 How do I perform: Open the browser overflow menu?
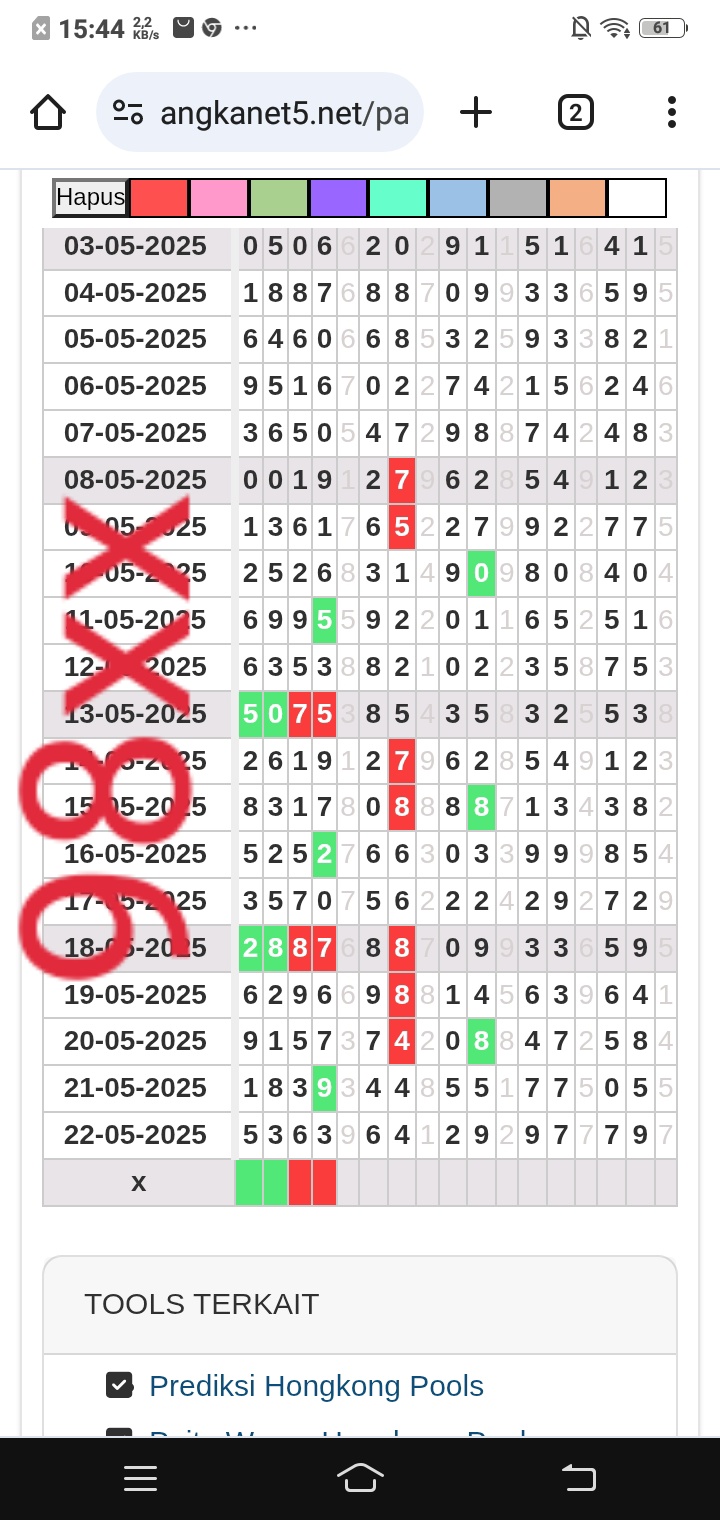point(672,113)
